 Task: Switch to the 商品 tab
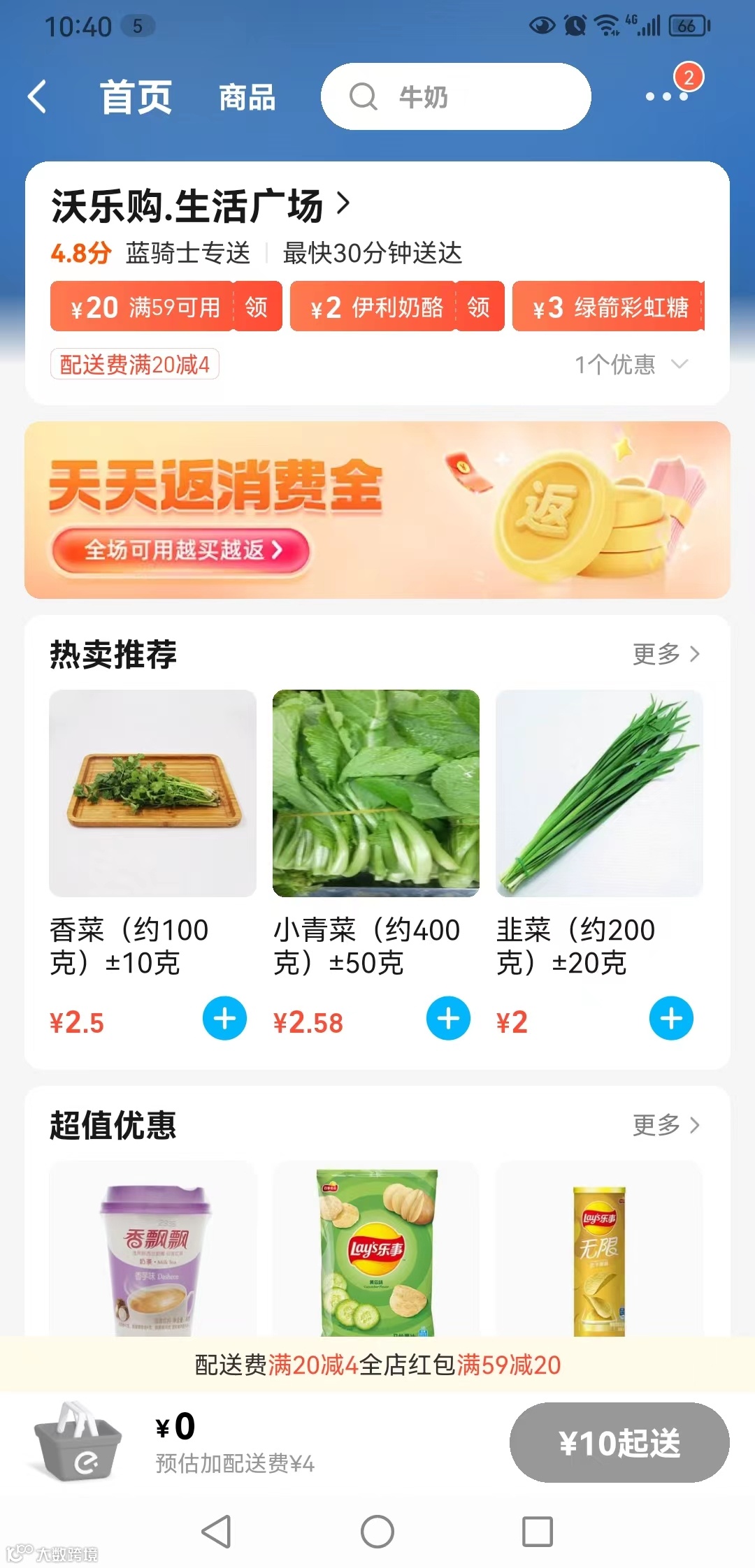pos(247,97)
